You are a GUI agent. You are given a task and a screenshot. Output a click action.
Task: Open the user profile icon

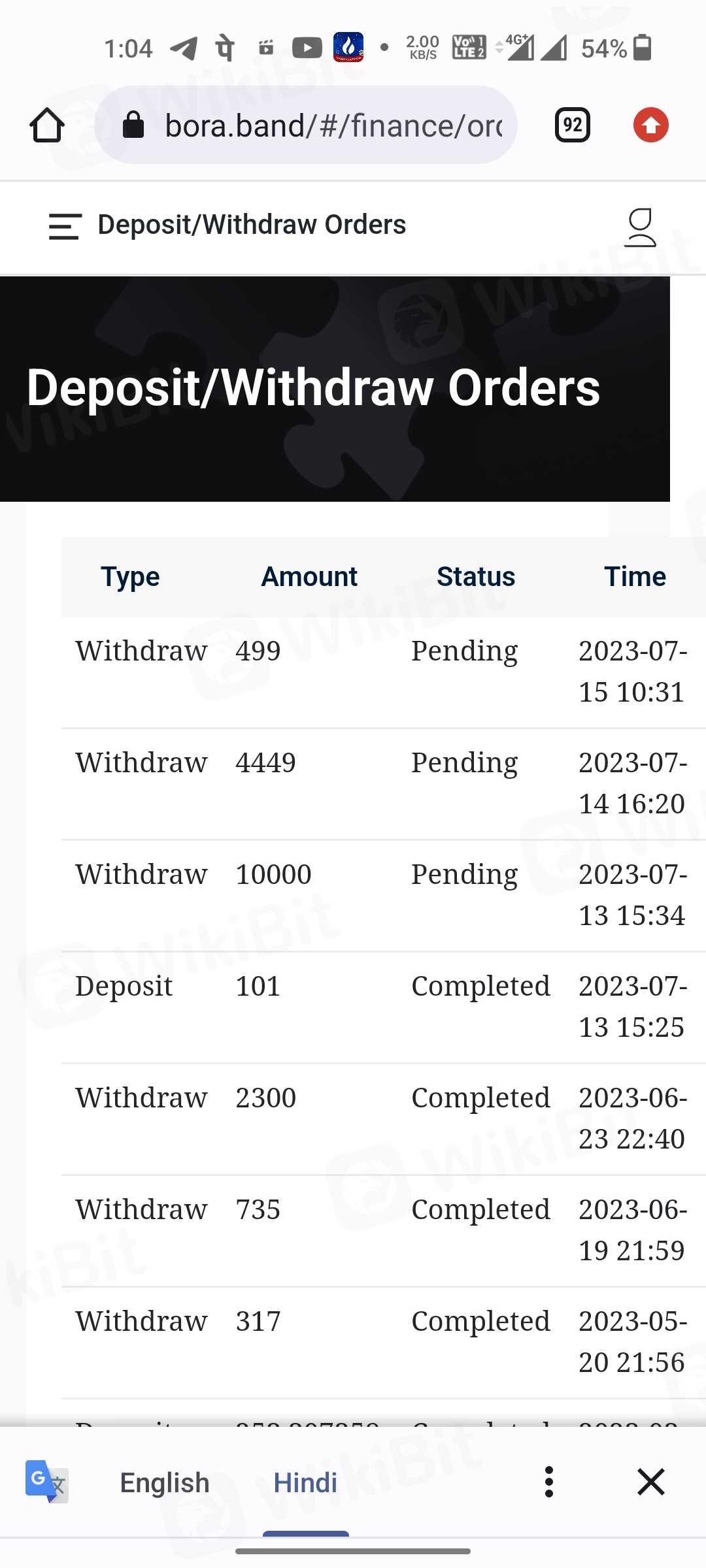640,227
